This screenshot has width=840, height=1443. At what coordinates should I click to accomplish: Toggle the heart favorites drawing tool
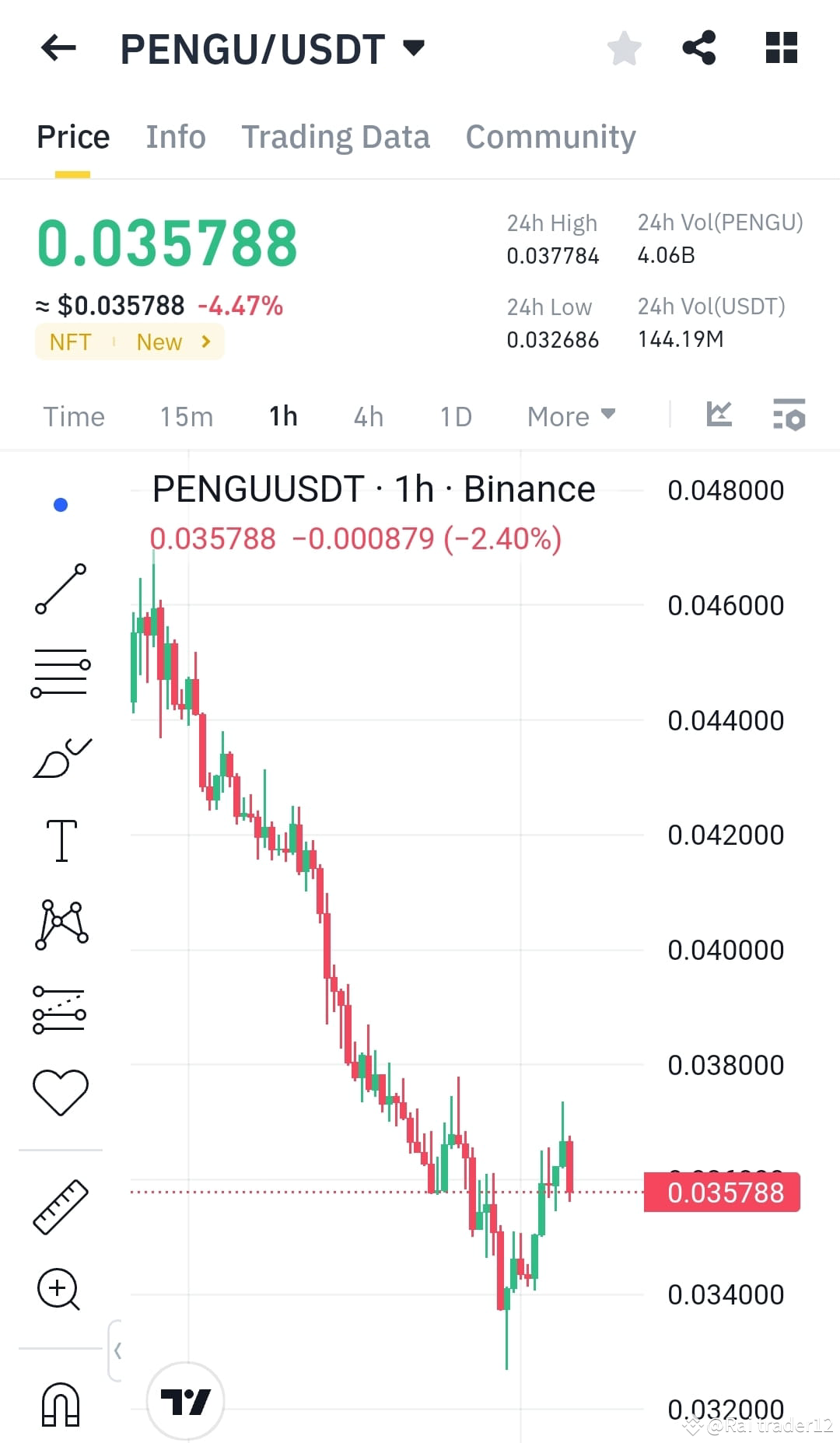[x=61, y=1089]
